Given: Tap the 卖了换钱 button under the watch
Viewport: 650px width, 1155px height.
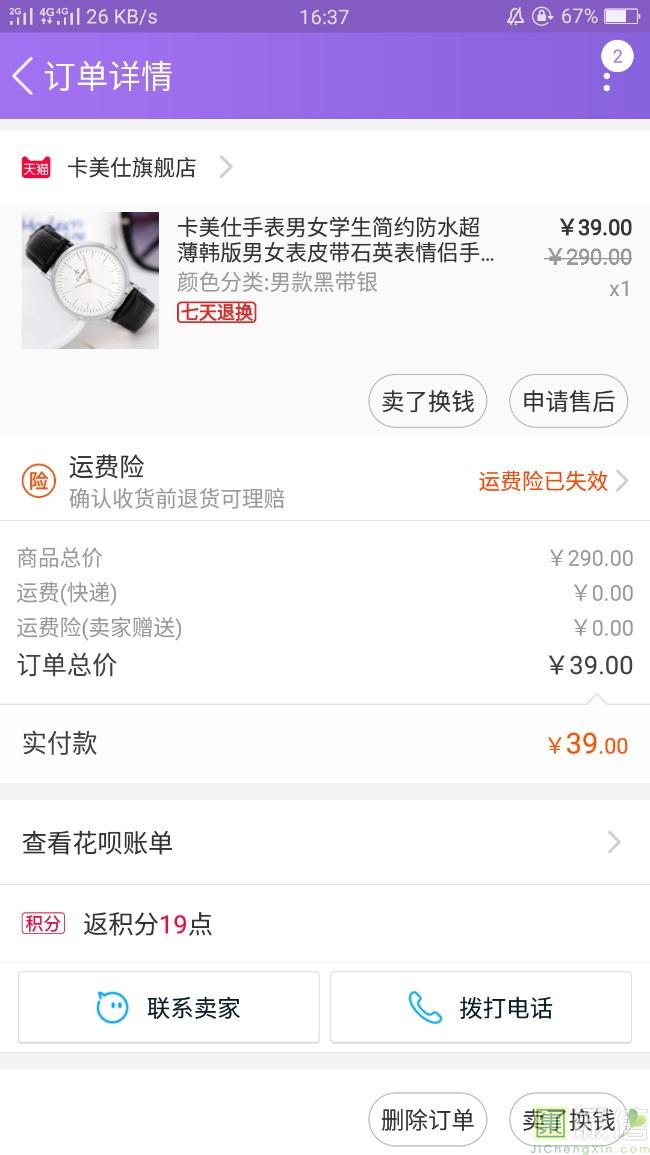Looking at the screenshot, I should click(x=428, y=401).
